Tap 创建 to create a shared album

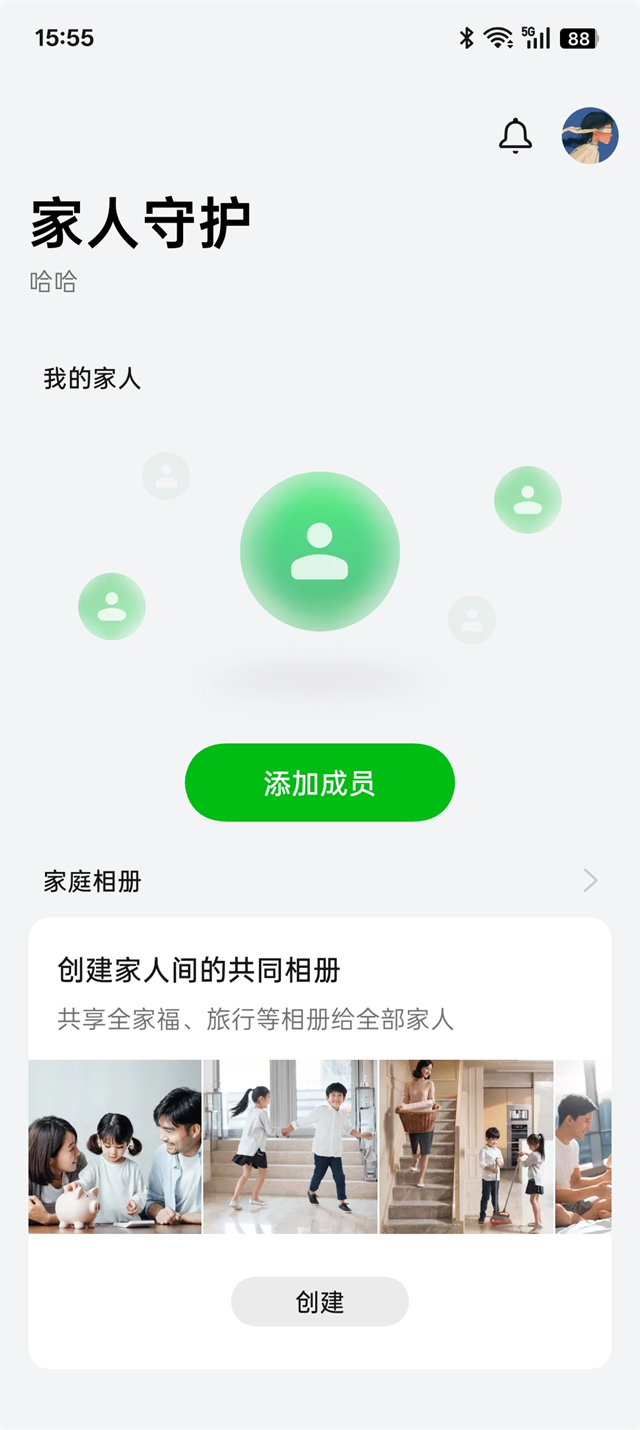[x=320, y=1302]
